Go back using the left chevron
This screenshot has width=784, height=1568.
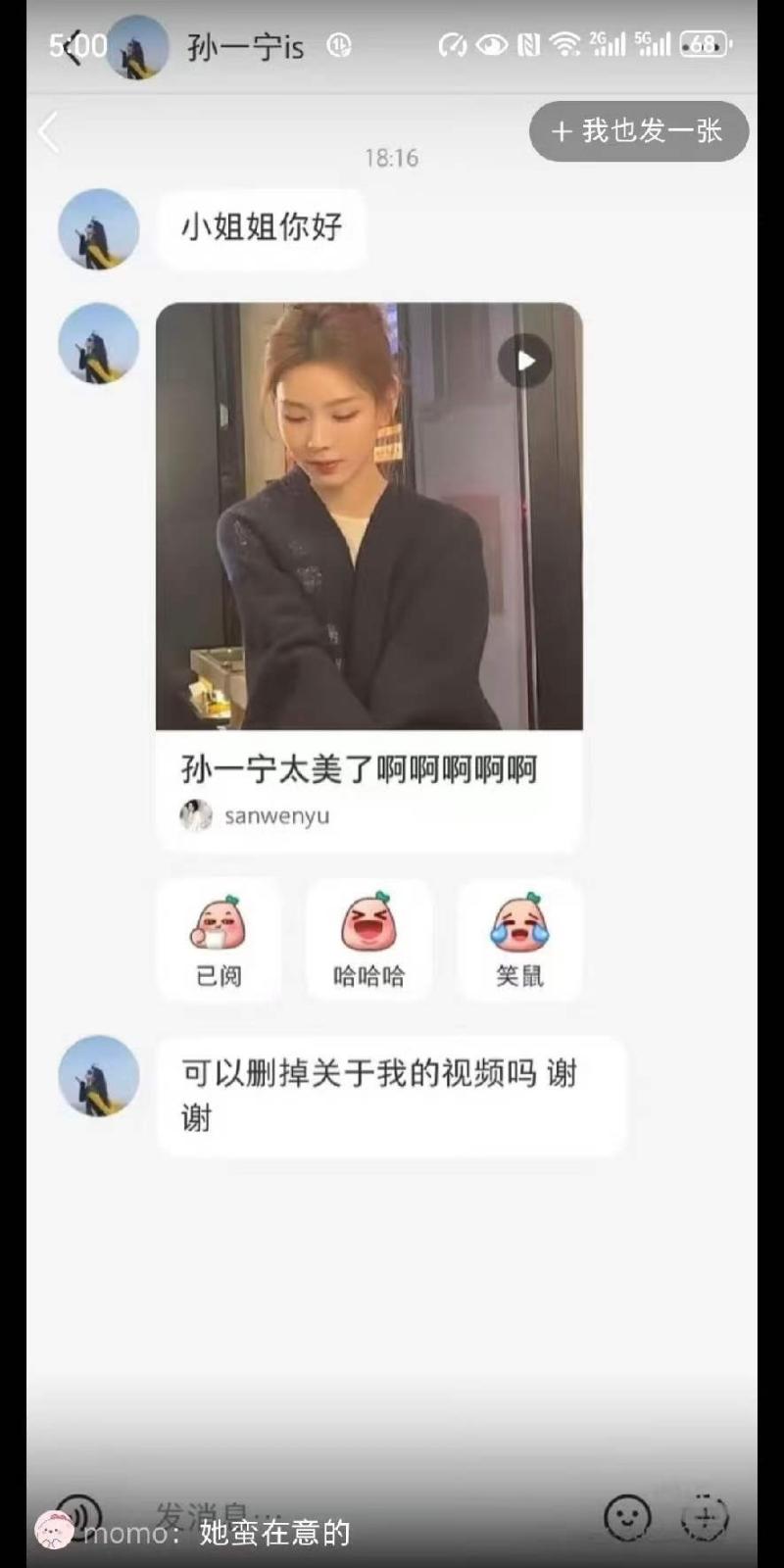point(49,131)
